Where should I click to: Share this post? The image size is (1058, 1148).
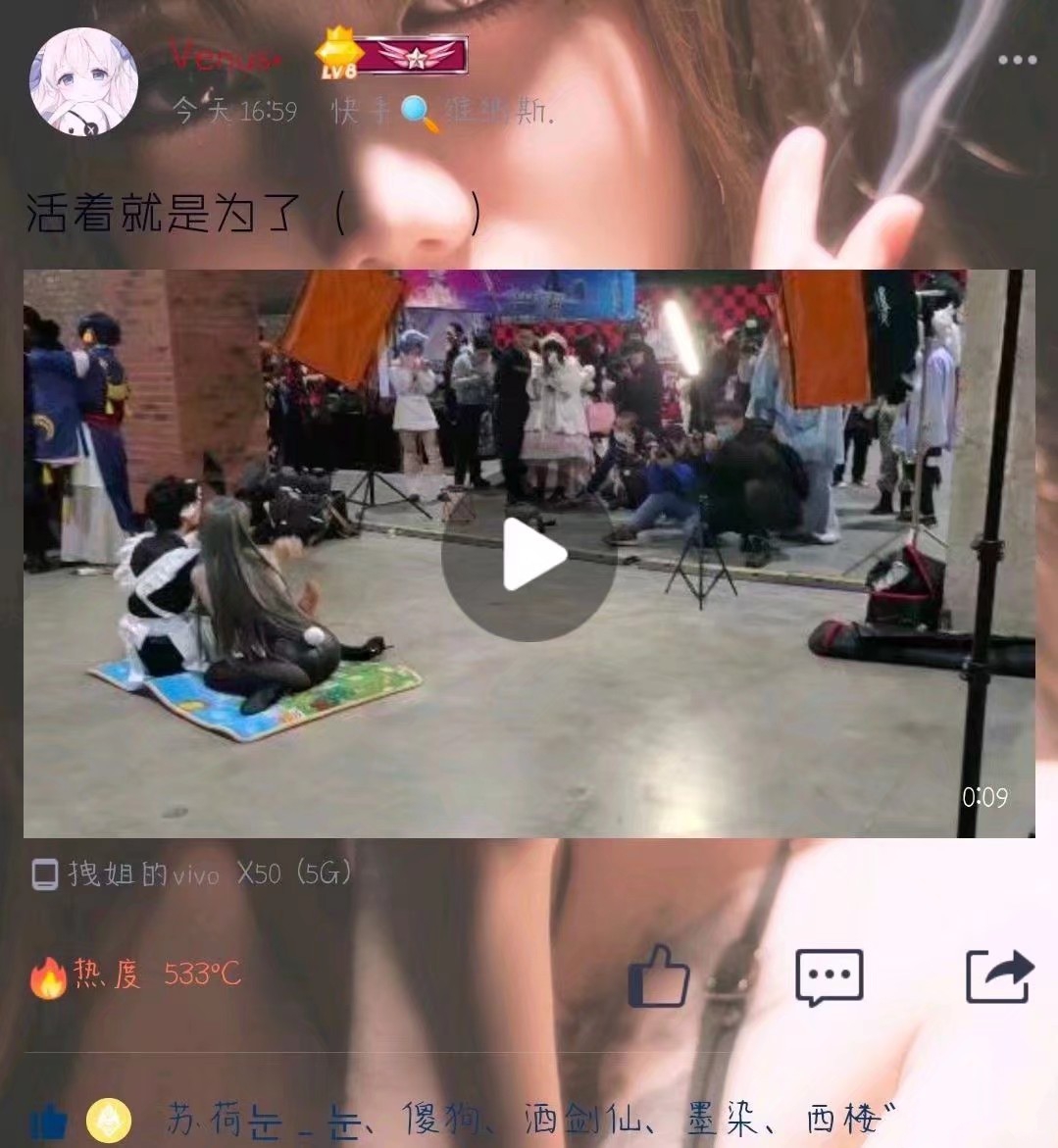(998, 976)
